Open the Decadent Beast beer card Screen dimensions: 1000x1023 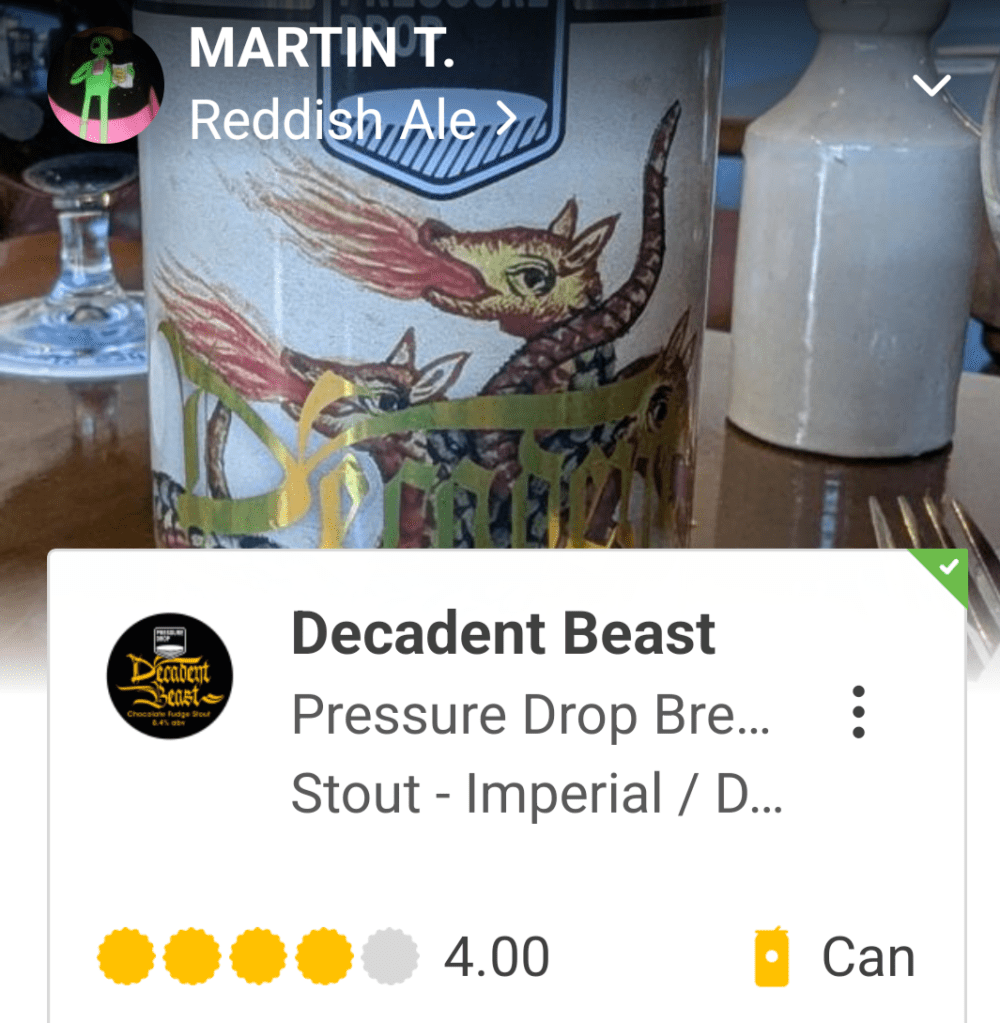503,634
